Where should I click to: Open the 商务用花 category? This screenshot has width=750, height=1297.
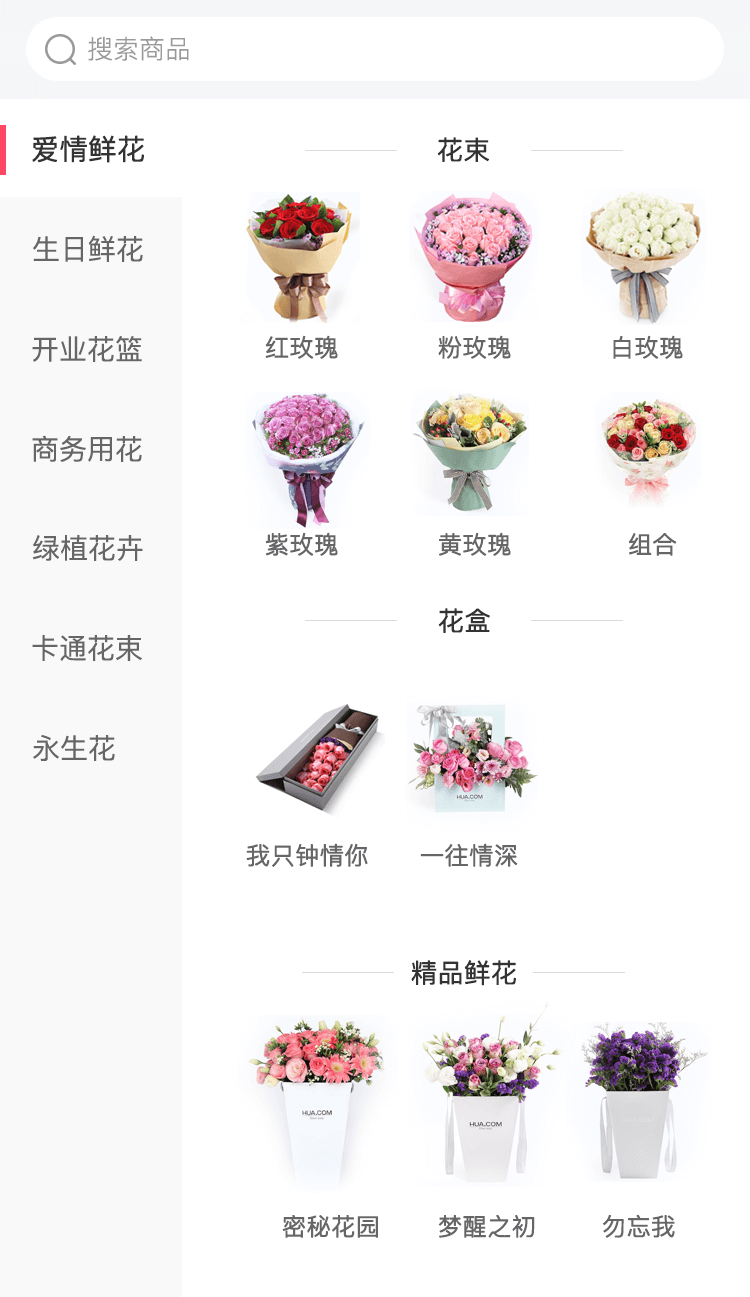[88, 449]
